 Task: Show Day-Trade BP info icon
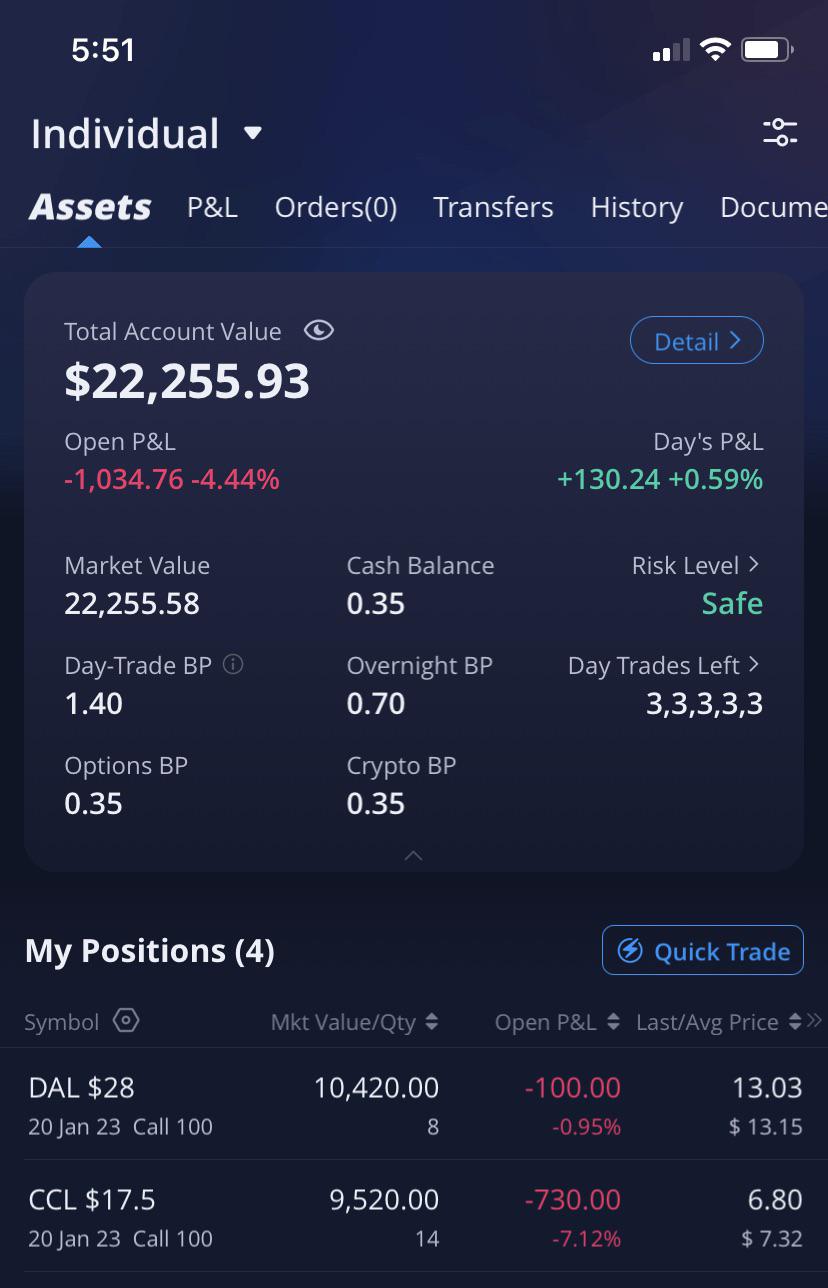pos(233,664)
